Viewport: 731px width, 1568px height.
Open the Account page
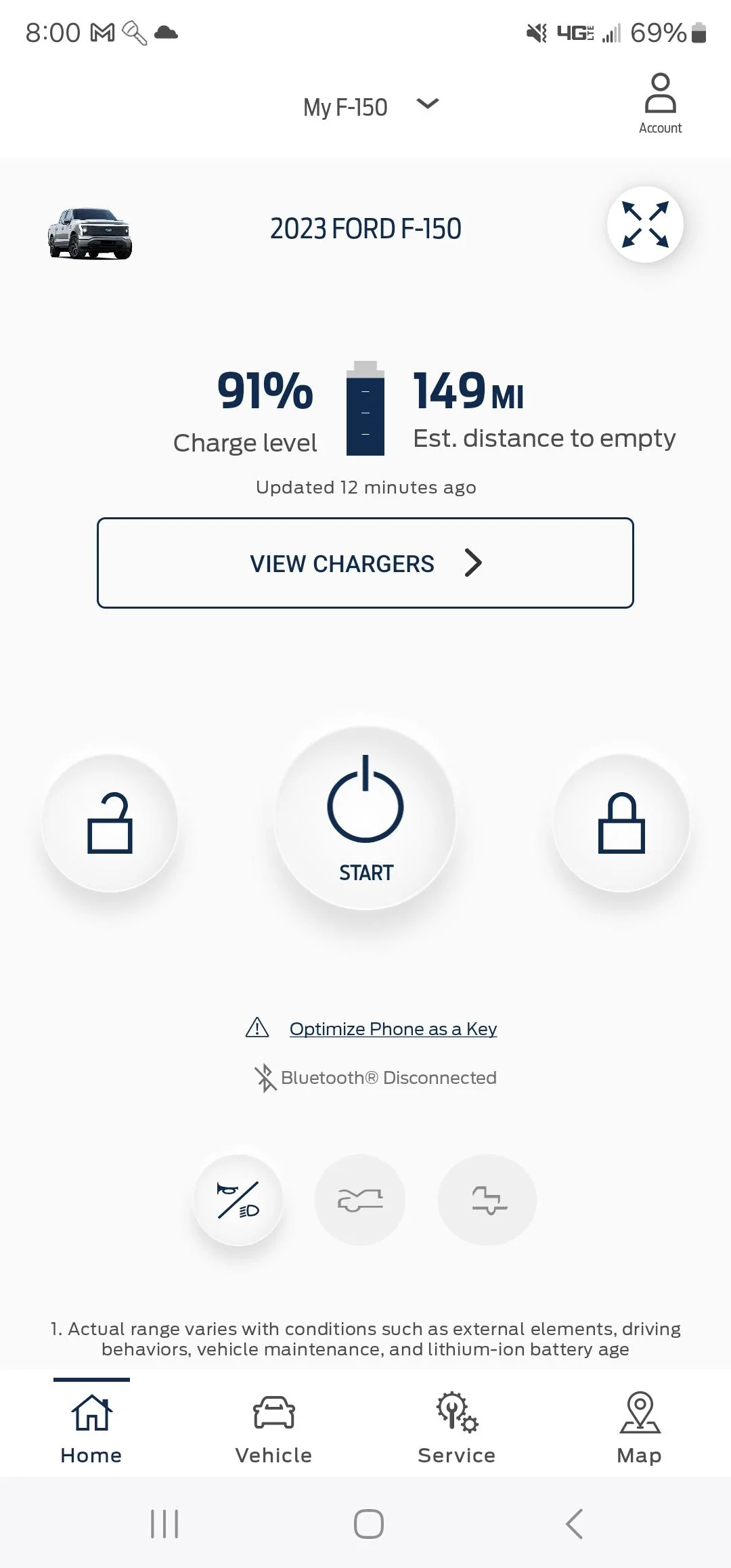click(660, 104)
